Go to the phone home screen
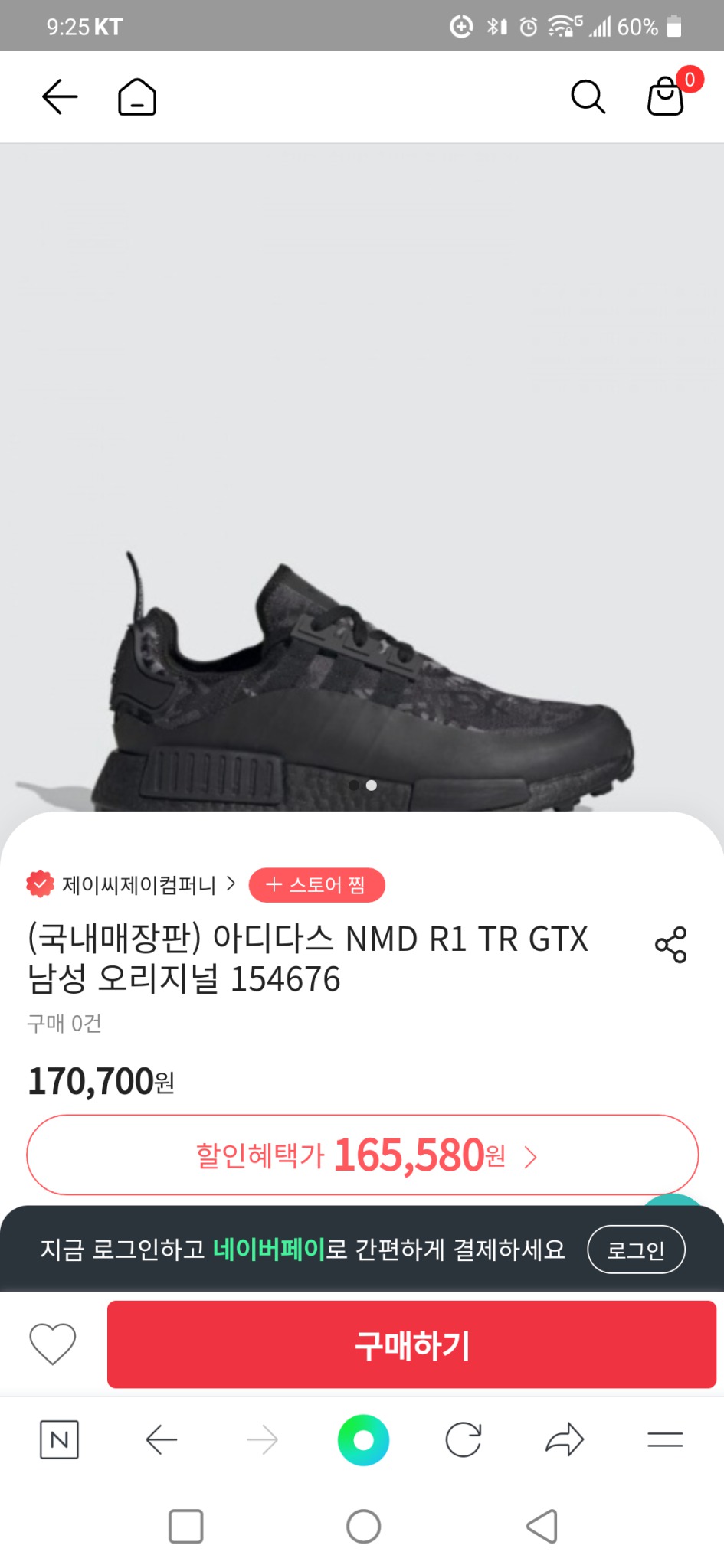 tap(363, 1527)
